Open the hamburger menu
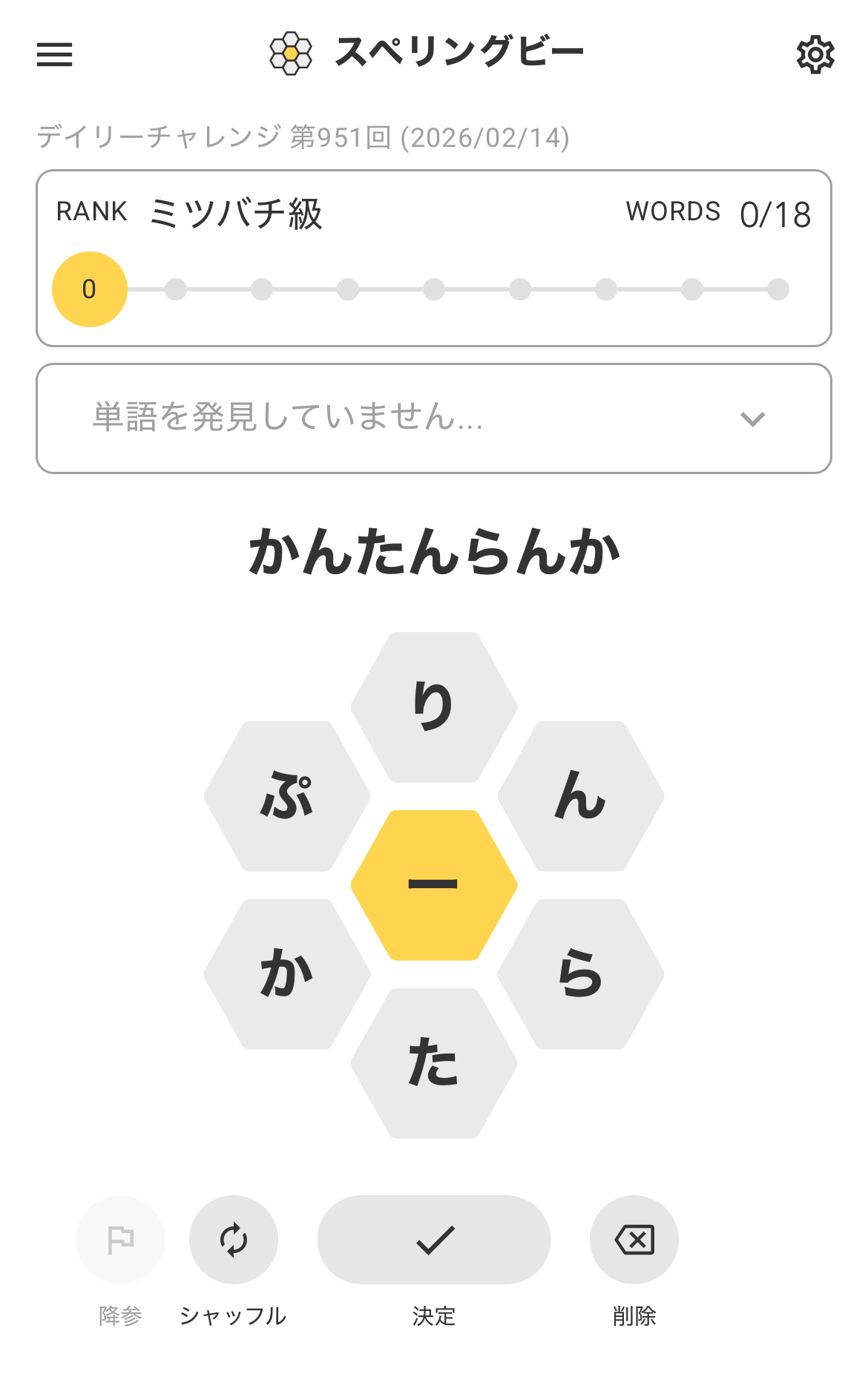Screen dimensions: 868x1377 click(55, 54)
